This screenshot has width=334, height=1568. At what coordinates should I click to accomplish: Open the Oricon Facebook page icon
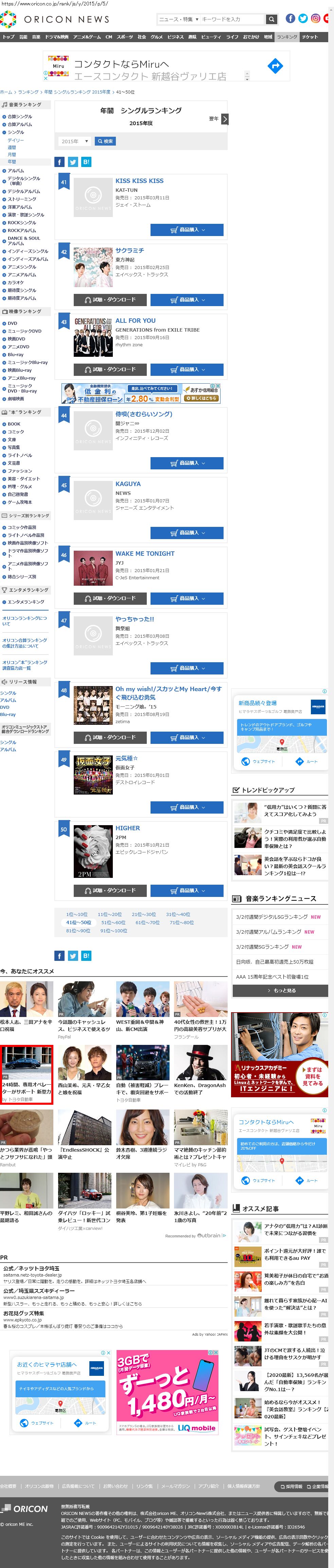[x=290, y=19]
